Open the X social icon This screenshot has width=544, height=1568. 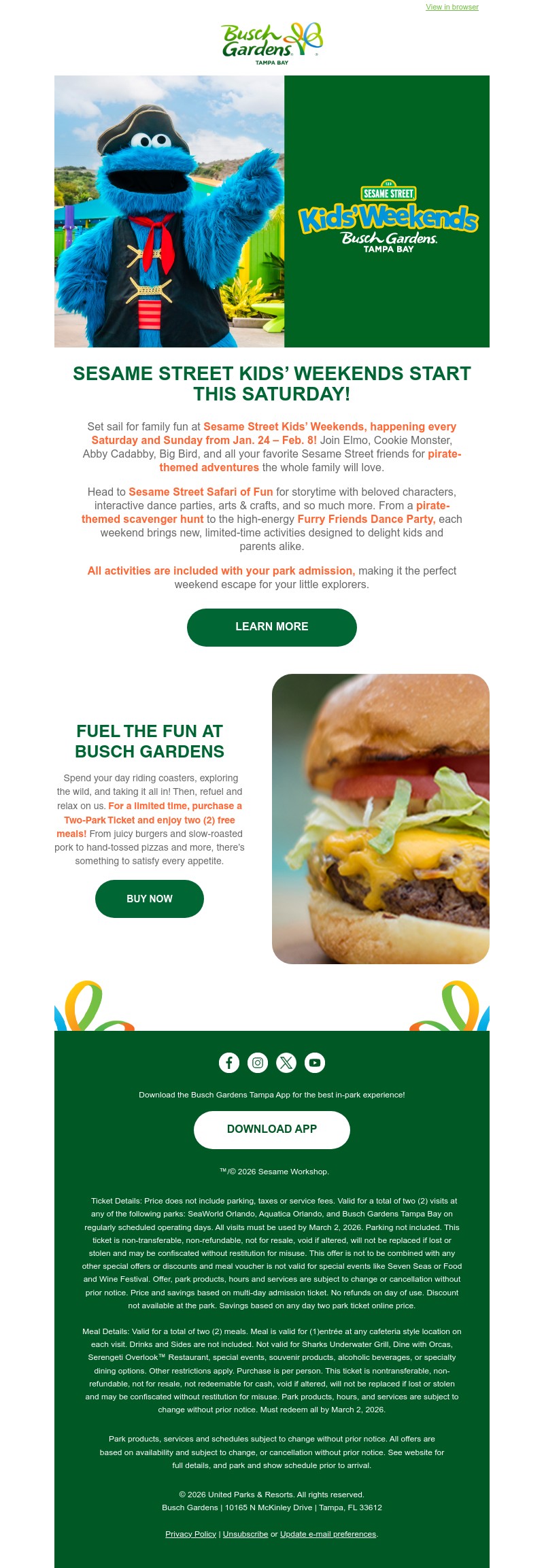(x=286, y=1063)
